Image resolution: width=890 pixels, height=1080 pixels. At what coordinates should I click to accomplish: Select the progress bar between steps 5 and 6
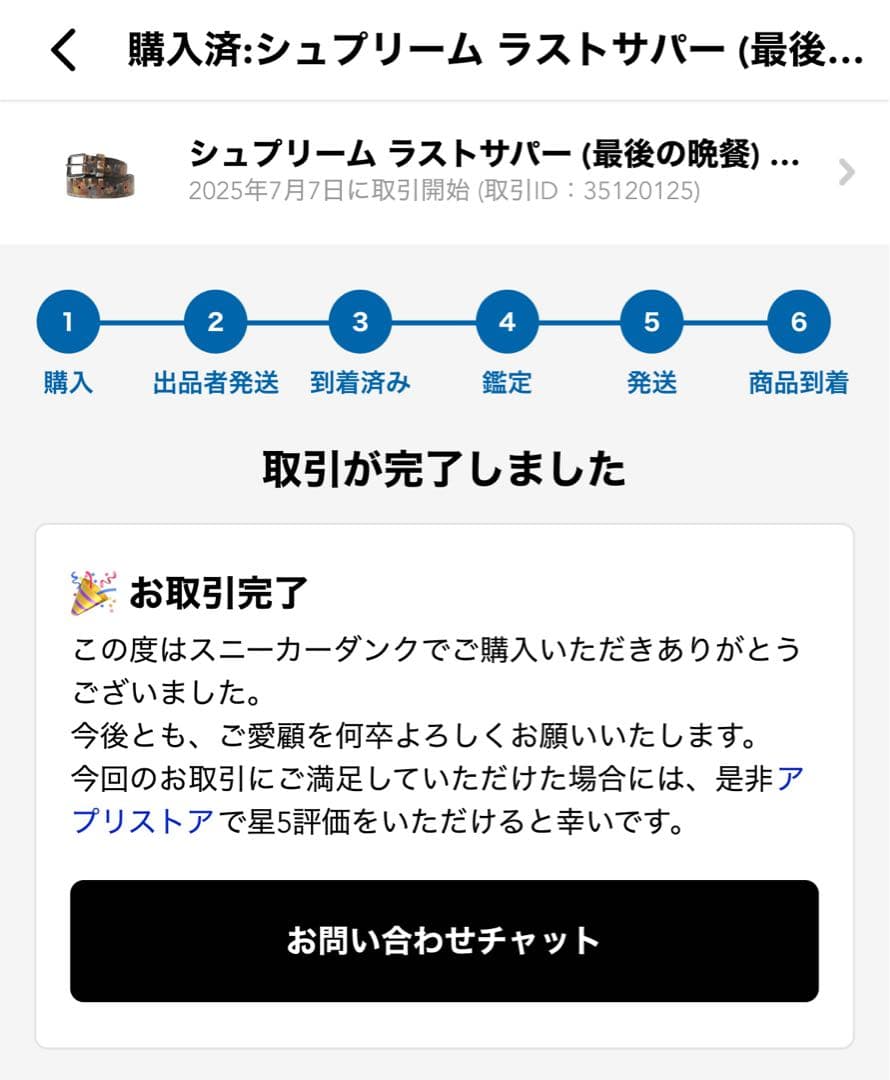[x=724, y=321]
